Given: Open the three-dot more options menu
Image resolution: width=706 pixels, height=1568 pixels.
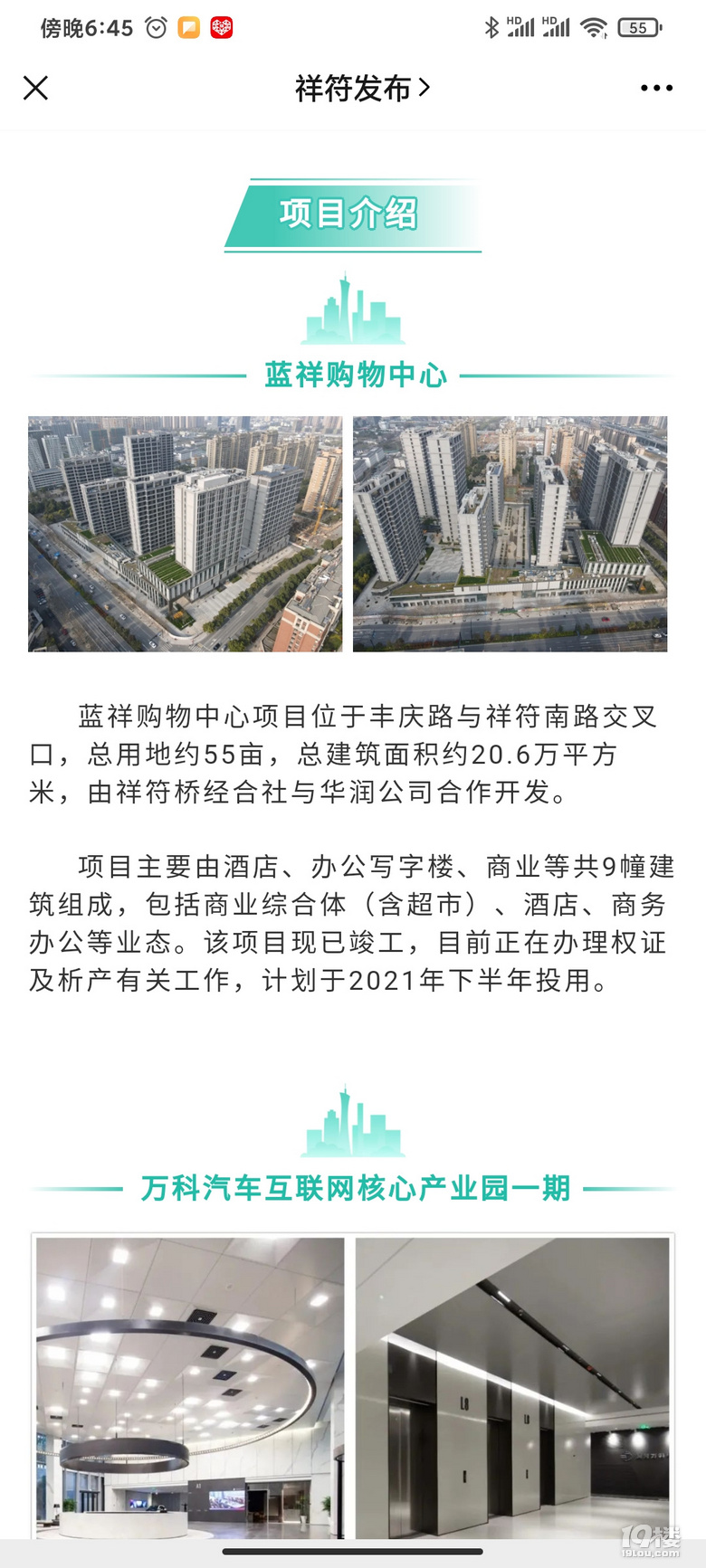Looking at the screenshot, I should [656, 88].
